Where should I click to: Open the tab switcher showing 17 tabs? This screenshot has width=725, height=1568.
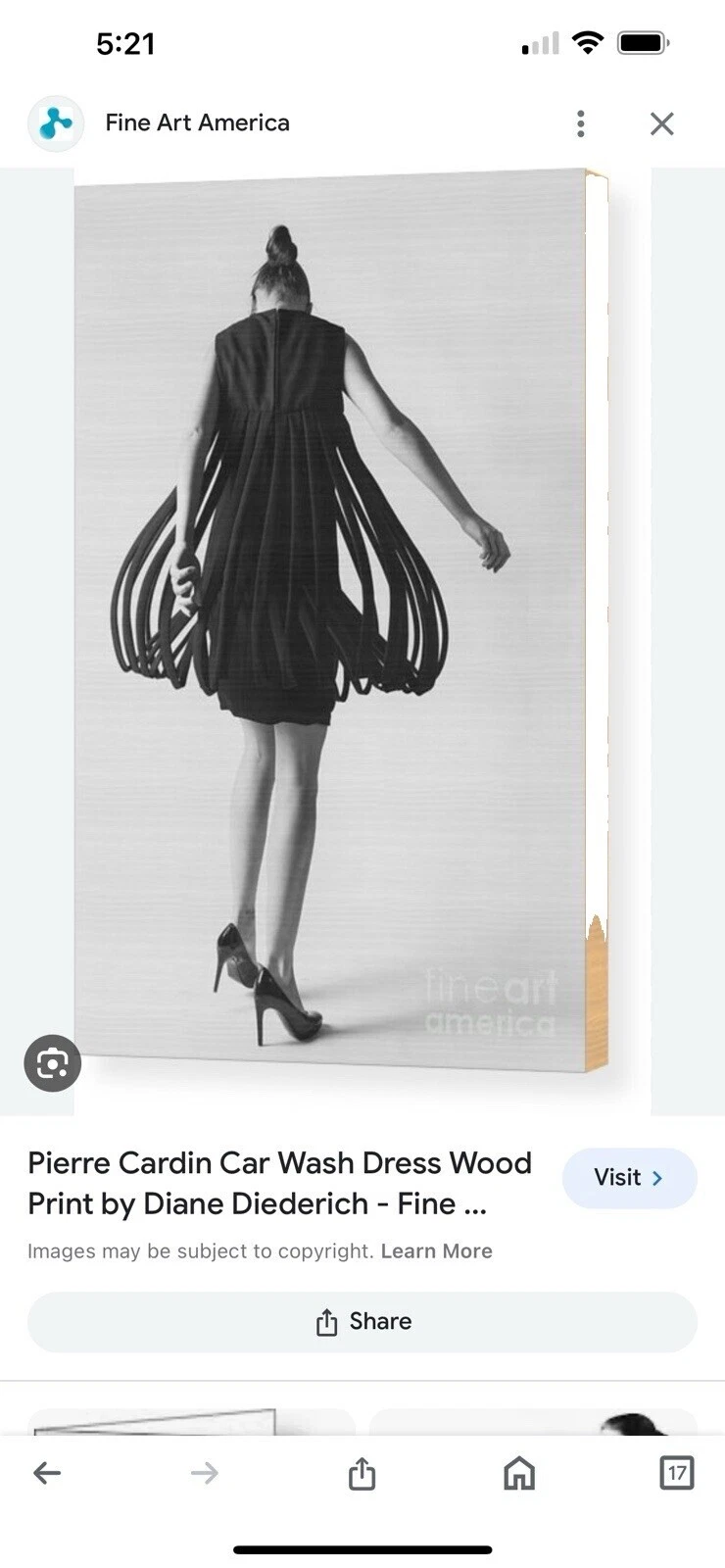tap(676, 1472)
